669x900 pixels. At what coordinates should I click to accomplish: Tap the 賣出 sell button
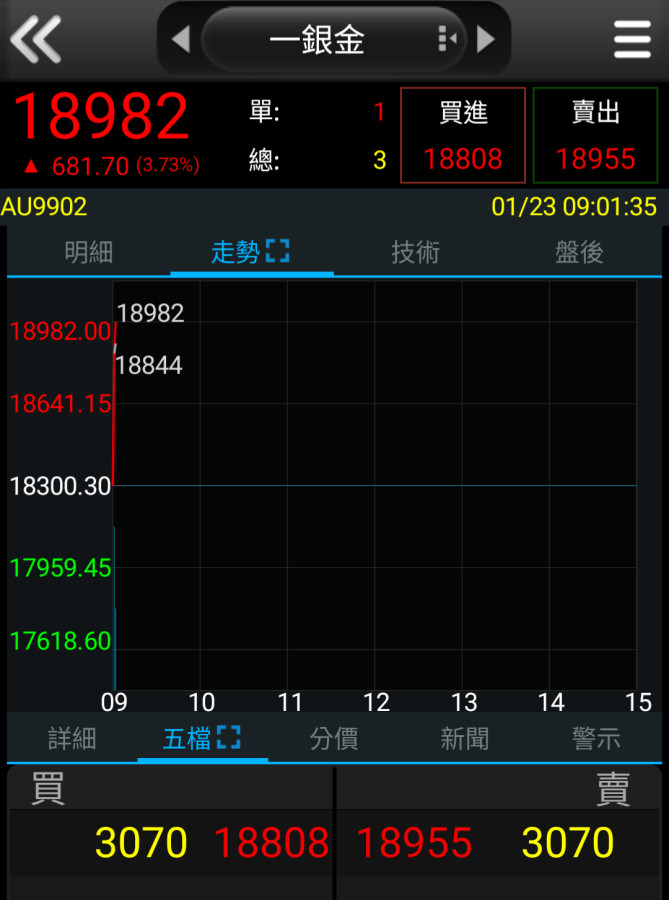pyautogui.click(x=595, y=136)
